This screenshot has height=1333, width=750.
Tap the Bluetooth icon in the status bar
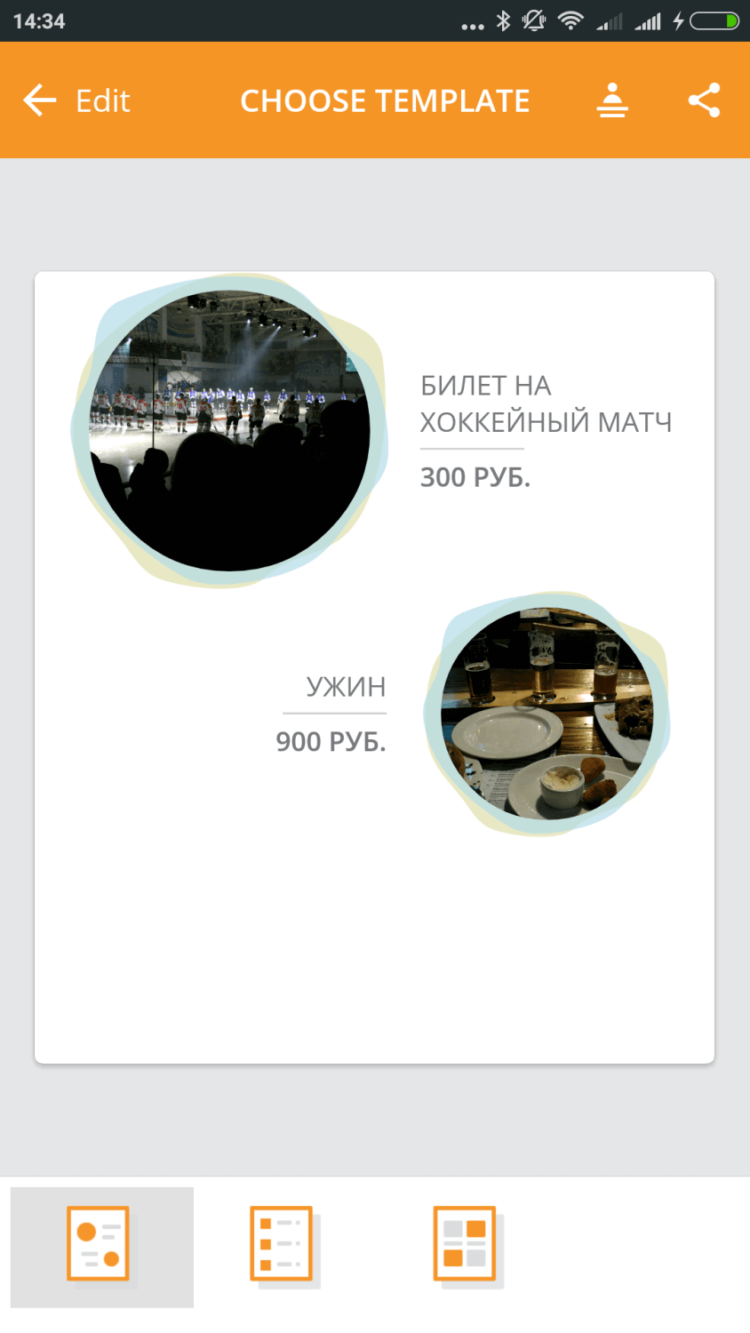(502, 19)
